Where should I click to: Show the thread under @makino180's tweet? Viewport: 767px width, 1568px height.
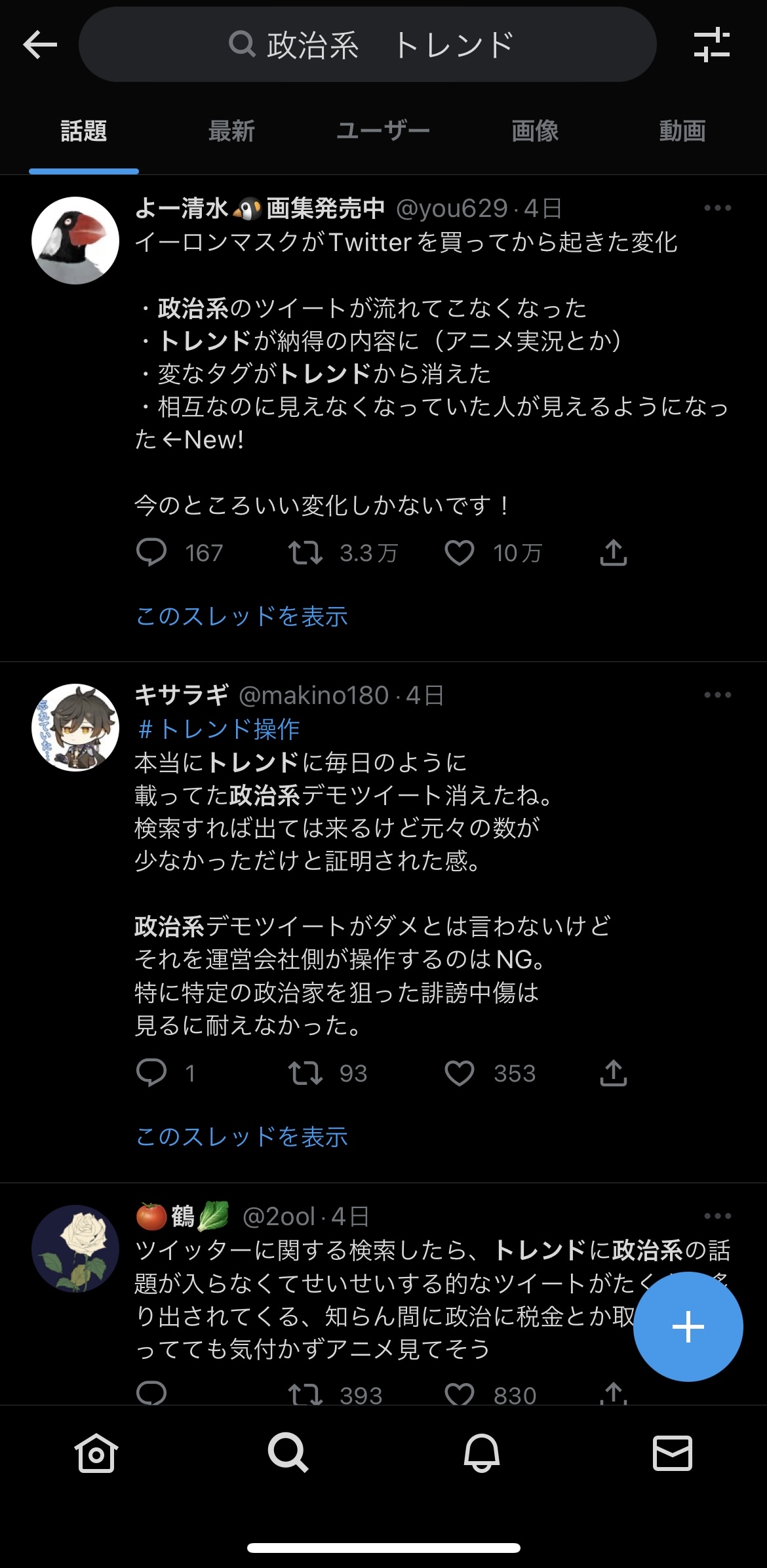241,1137
